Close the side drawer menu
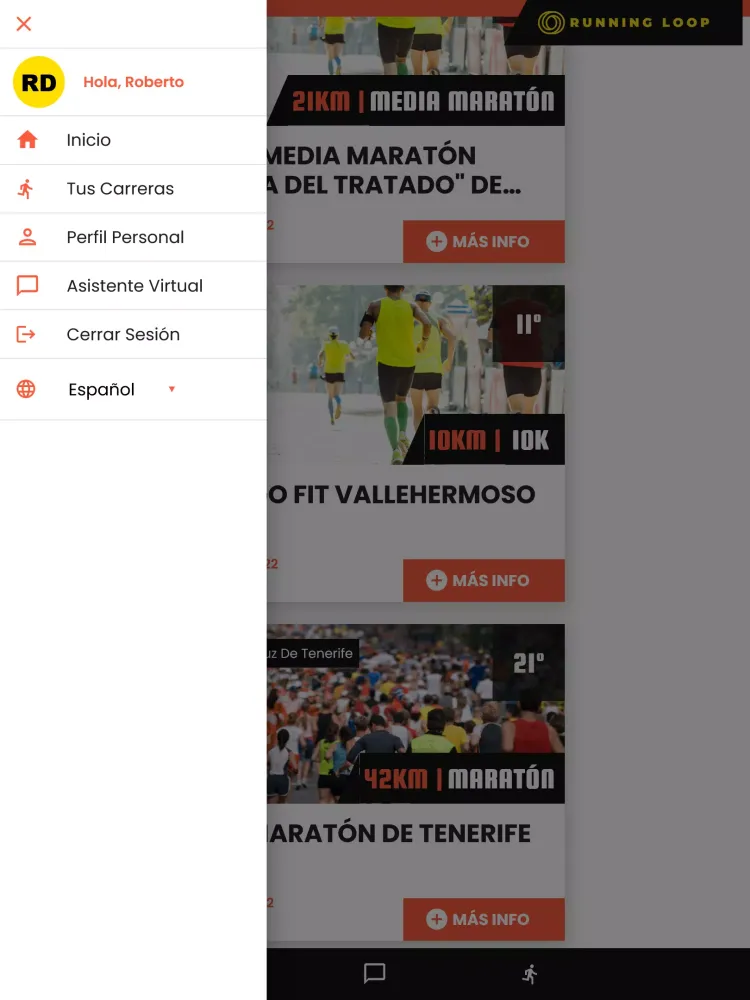The height and width of the screenshot is (1000, 750). pos(24,24)
